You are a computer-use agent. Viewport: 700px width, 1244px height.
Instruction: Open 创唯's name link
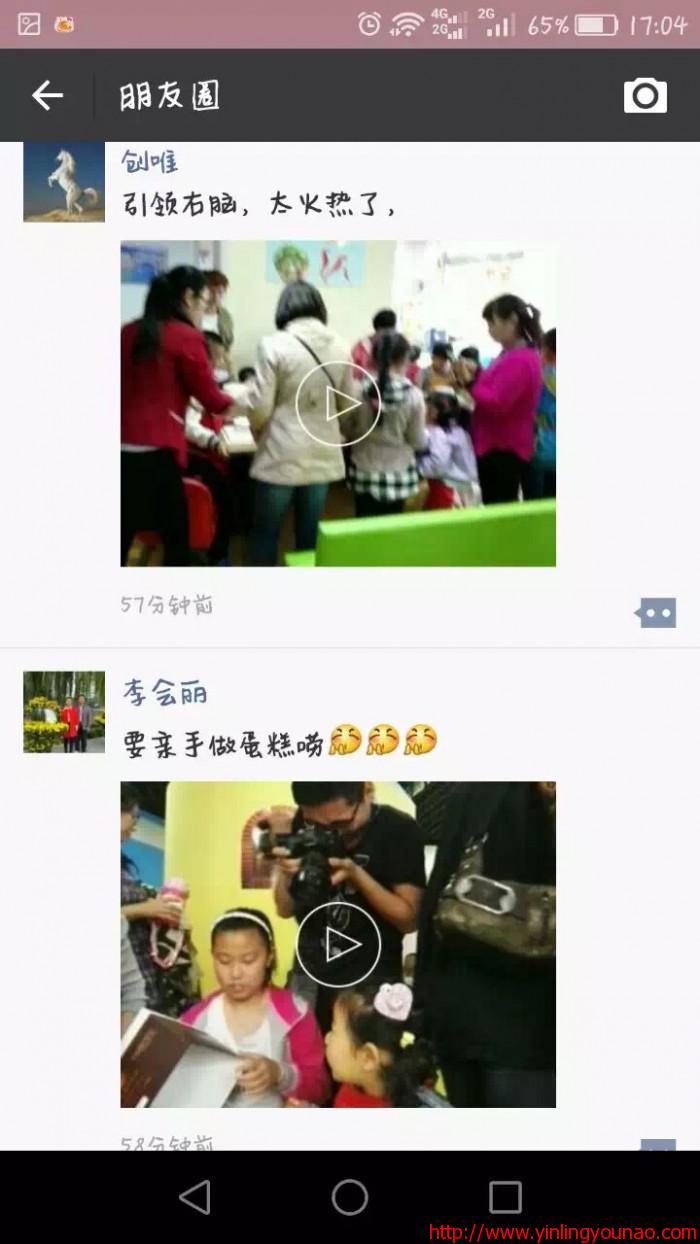[x=150, y=162]
